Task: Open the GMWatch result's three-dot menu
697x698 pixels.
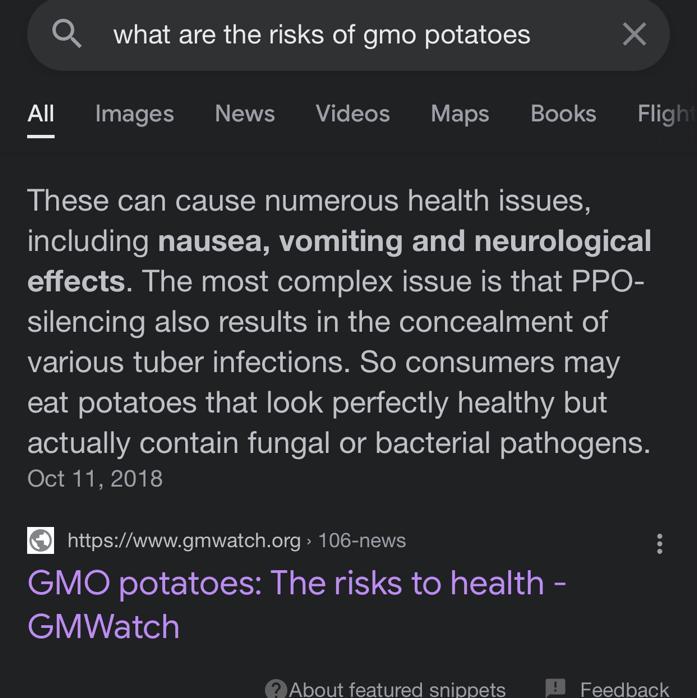Action: coord(659,543)
